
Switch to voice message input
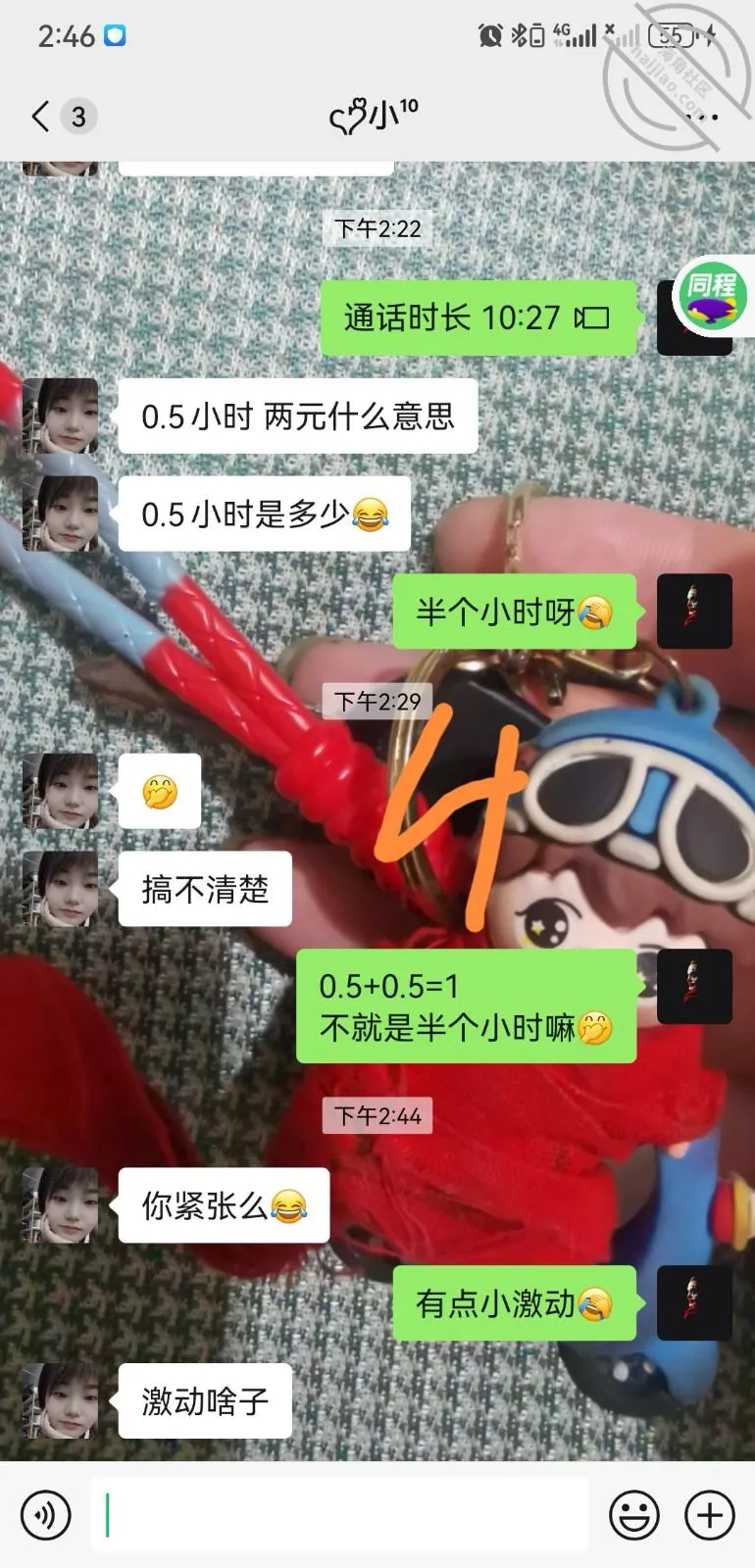pos(45,1515)
